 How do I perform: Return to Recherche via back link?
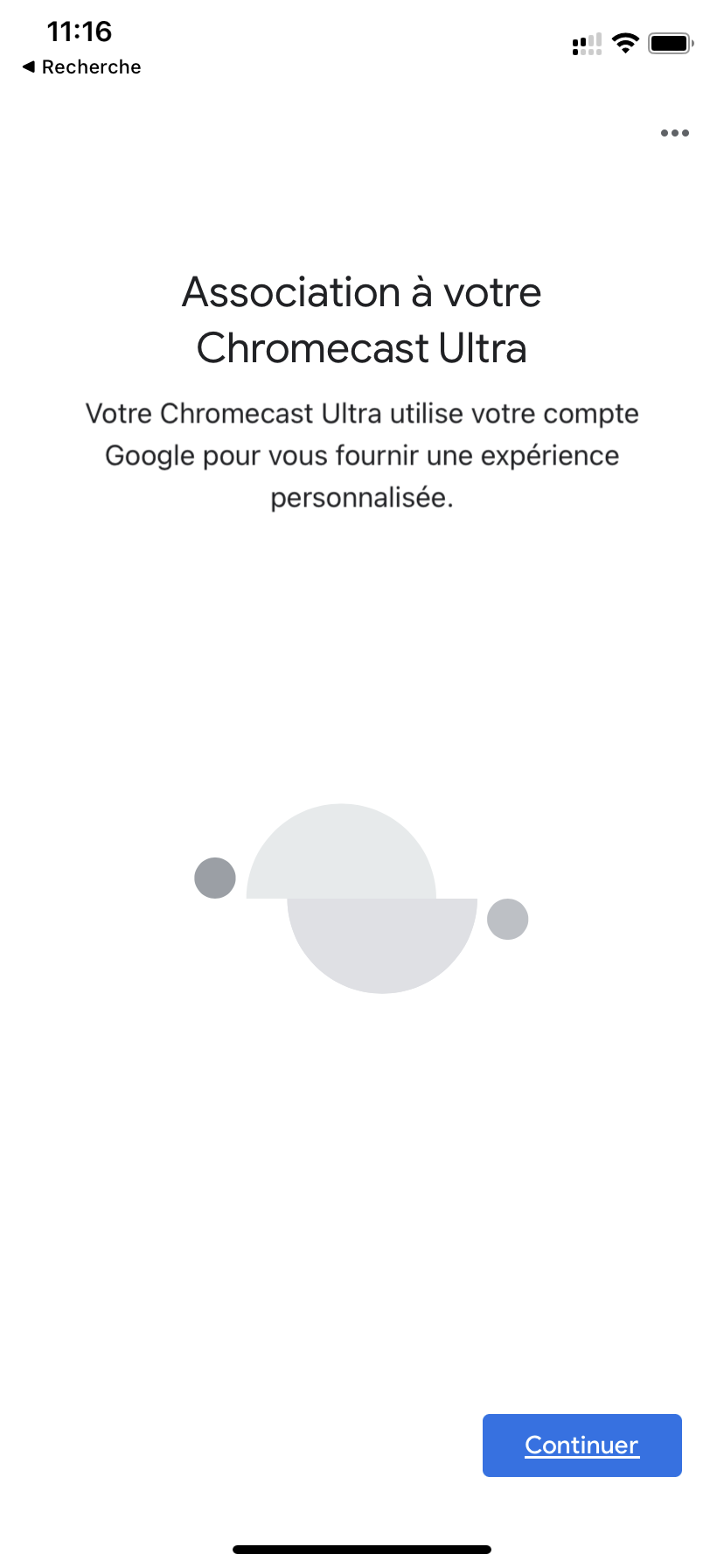click(81, 67)
